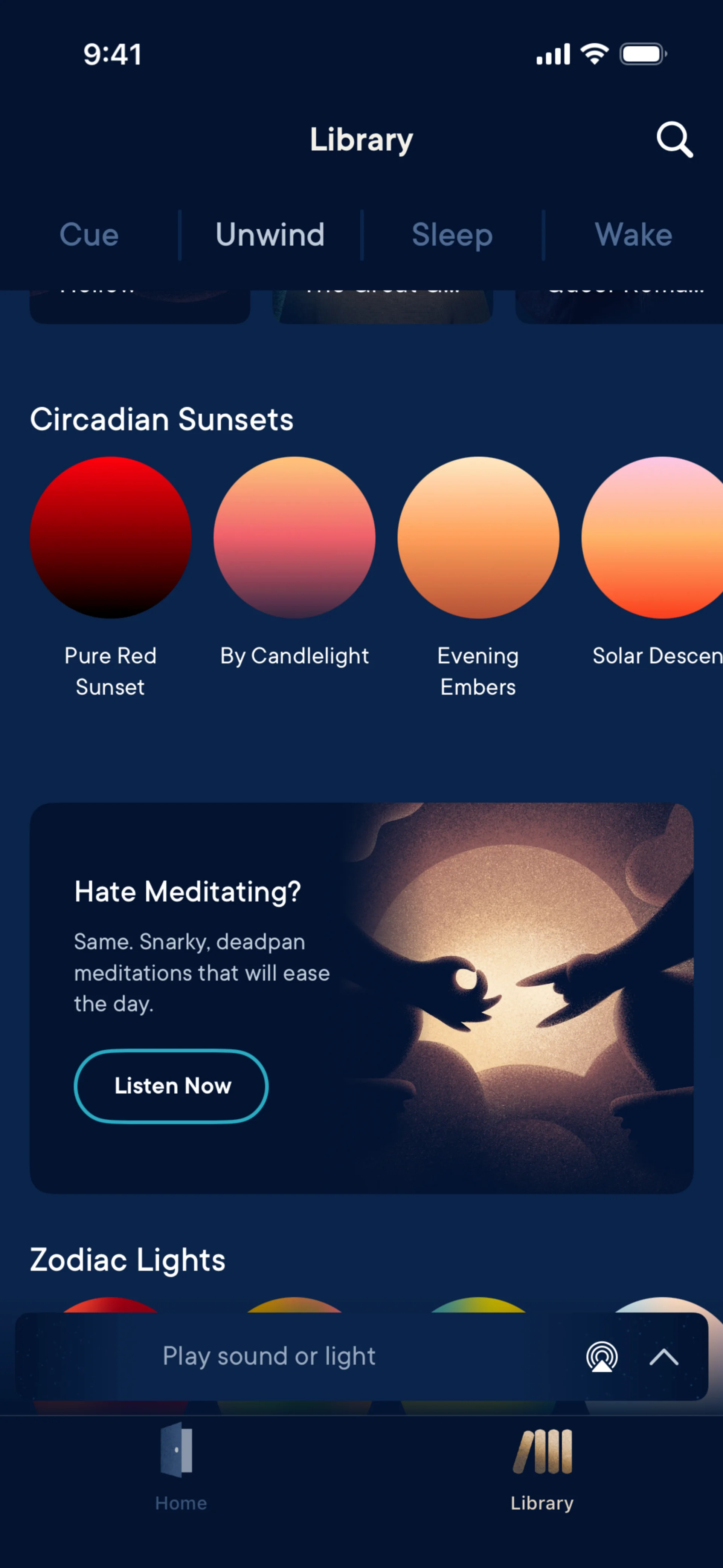Select Evening Embers sunset
Image resolution: width=723 pixels, height=1568 pixels.
coord(478,538)
